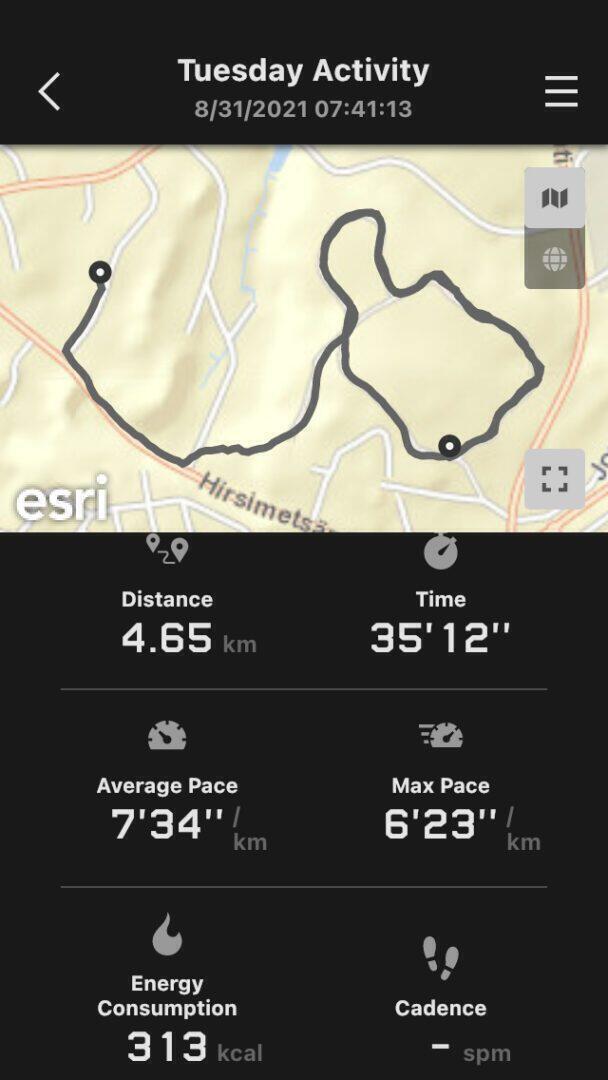Change the map style with map icon
The width and height of the screenshot is (608, 1080).
[x=554, y=198]
